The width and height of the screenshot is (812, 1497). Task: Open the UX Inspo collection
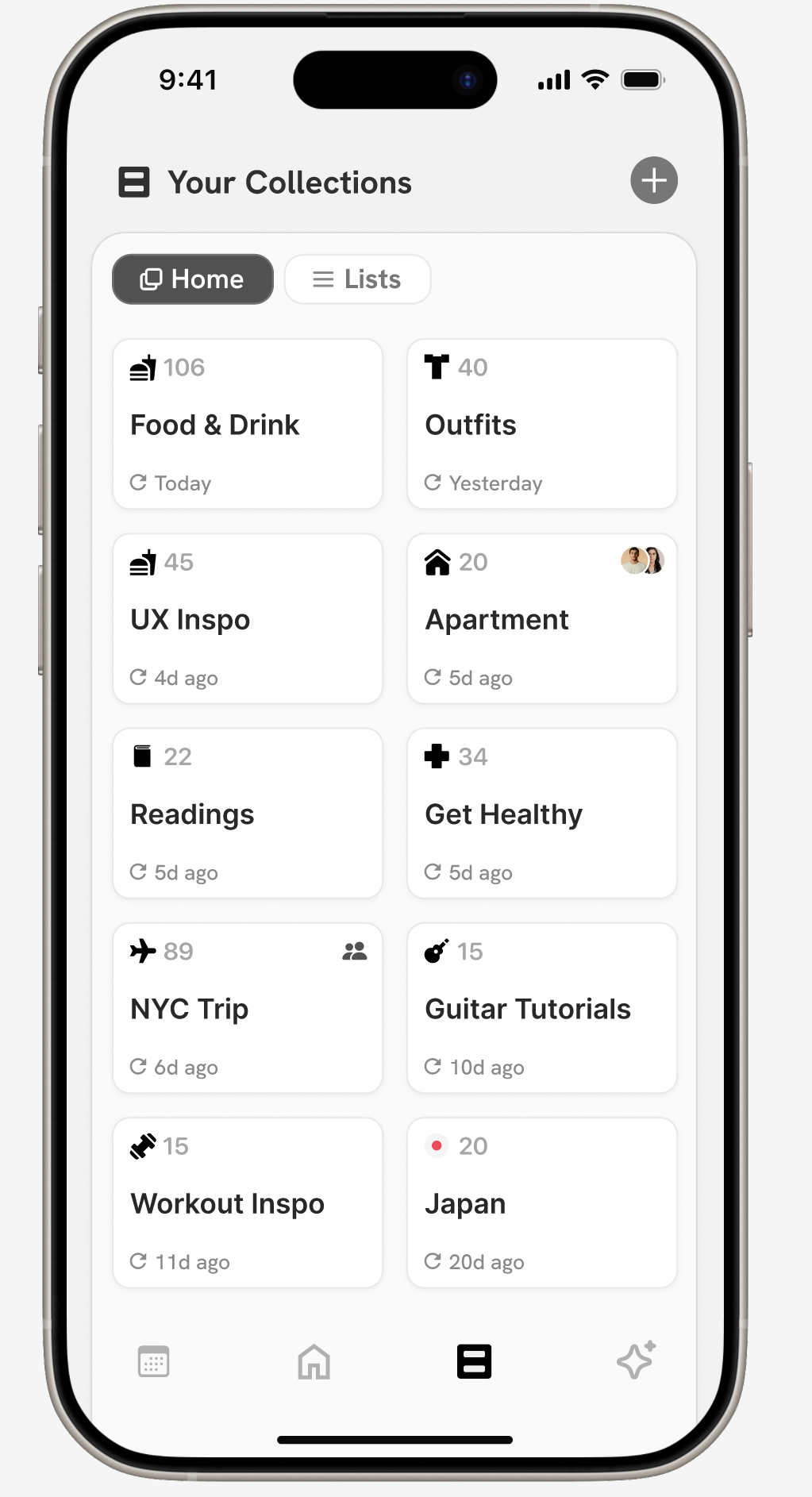tap(248, 619)
